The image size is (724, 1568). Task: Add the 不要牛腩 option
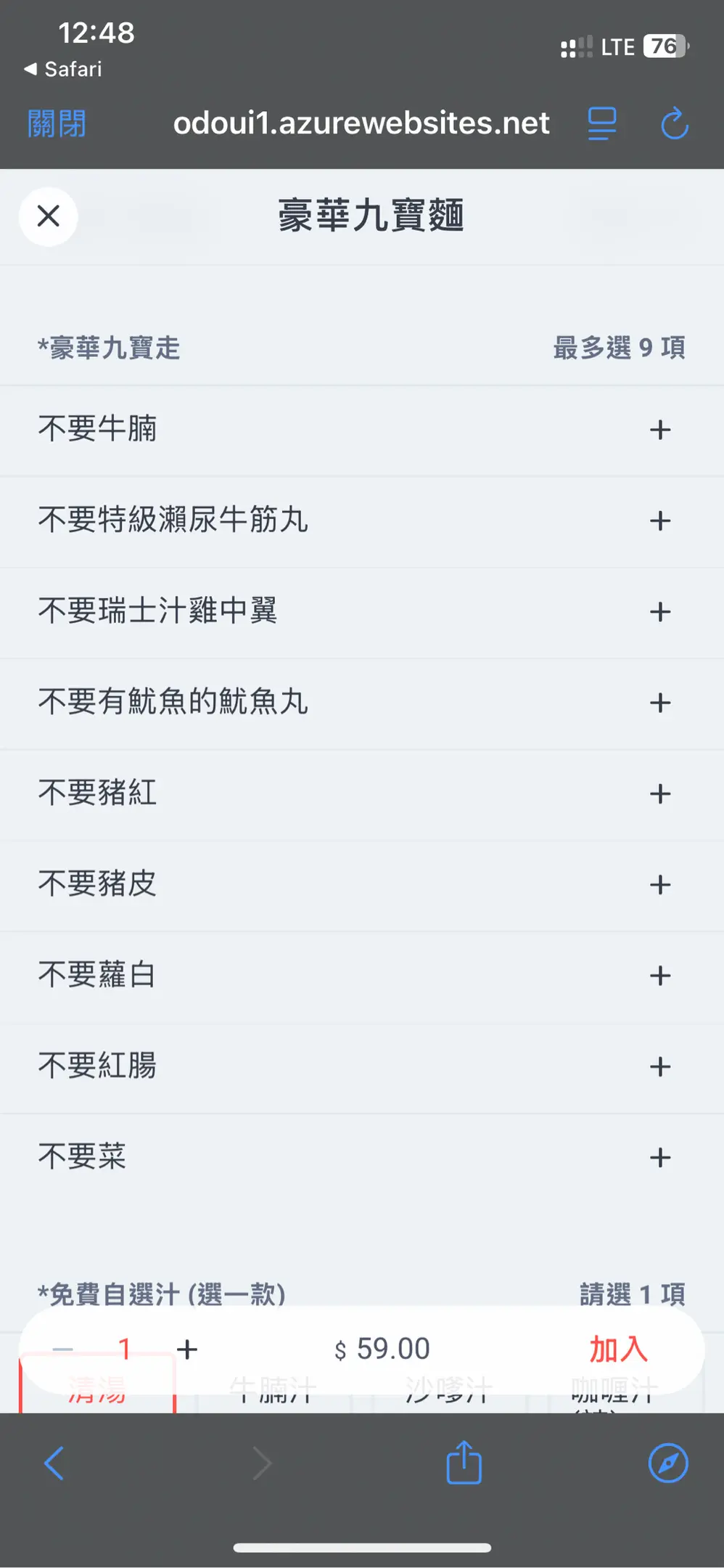click(659, 430)
